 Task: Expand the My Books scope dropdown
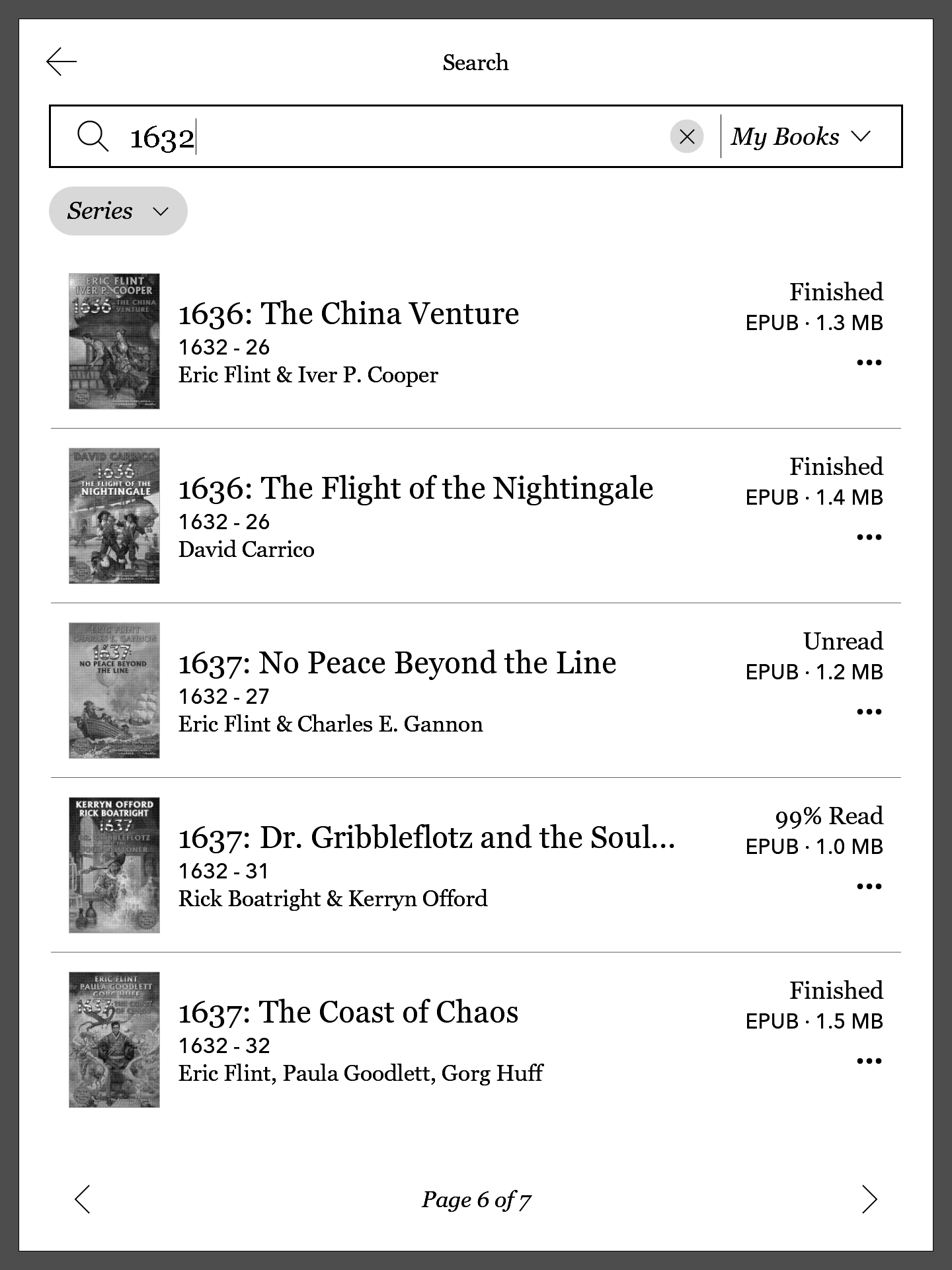tap(801, 137)
